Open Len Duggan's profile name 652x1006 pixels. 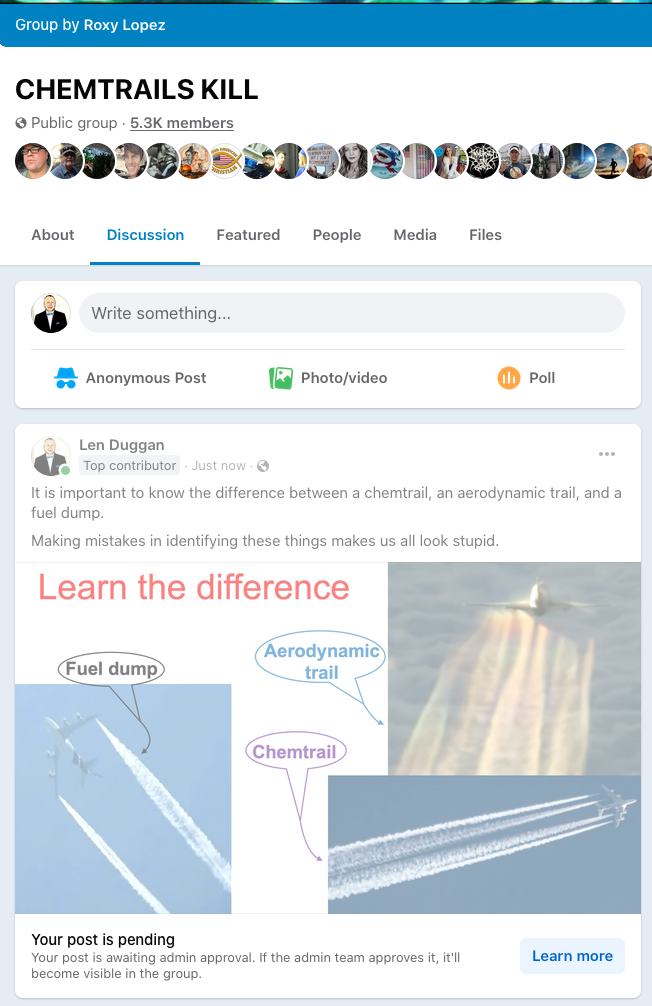tap(122, 444)
